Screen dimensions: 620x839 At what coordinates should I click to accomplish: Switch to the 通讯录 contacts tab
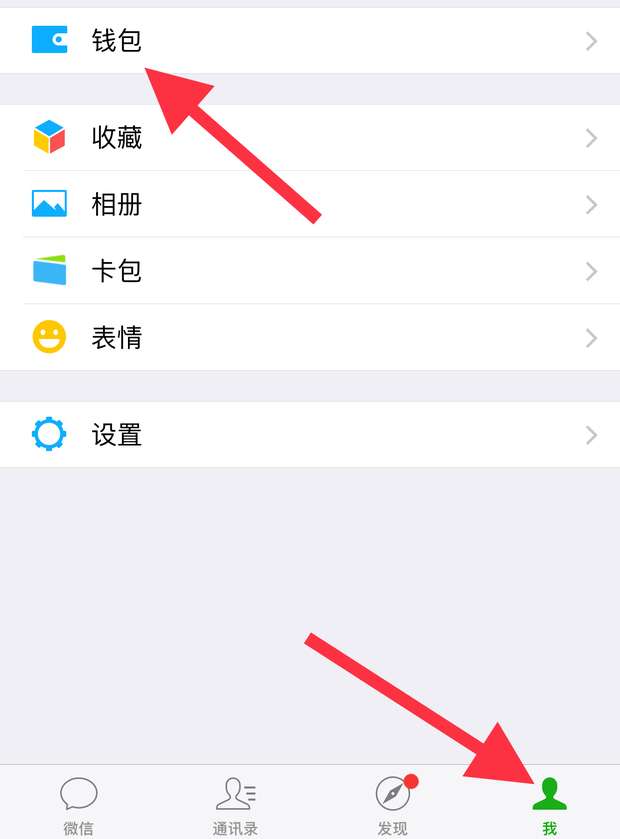pos(235,803)
